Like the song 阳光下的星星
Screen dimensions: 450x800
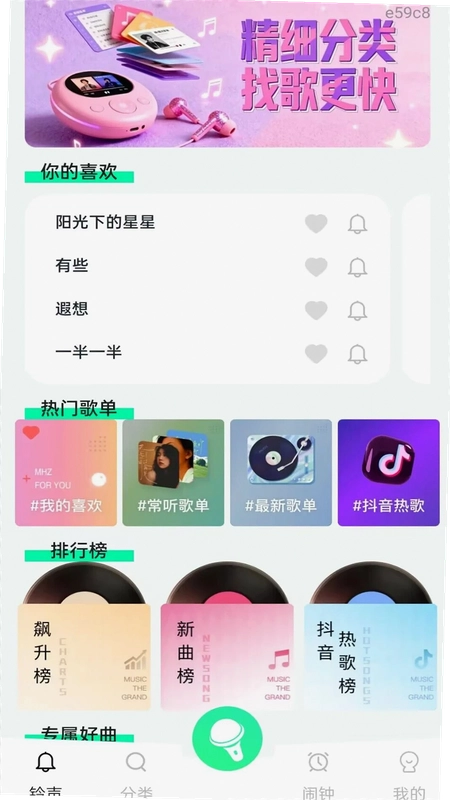[316, 223]
